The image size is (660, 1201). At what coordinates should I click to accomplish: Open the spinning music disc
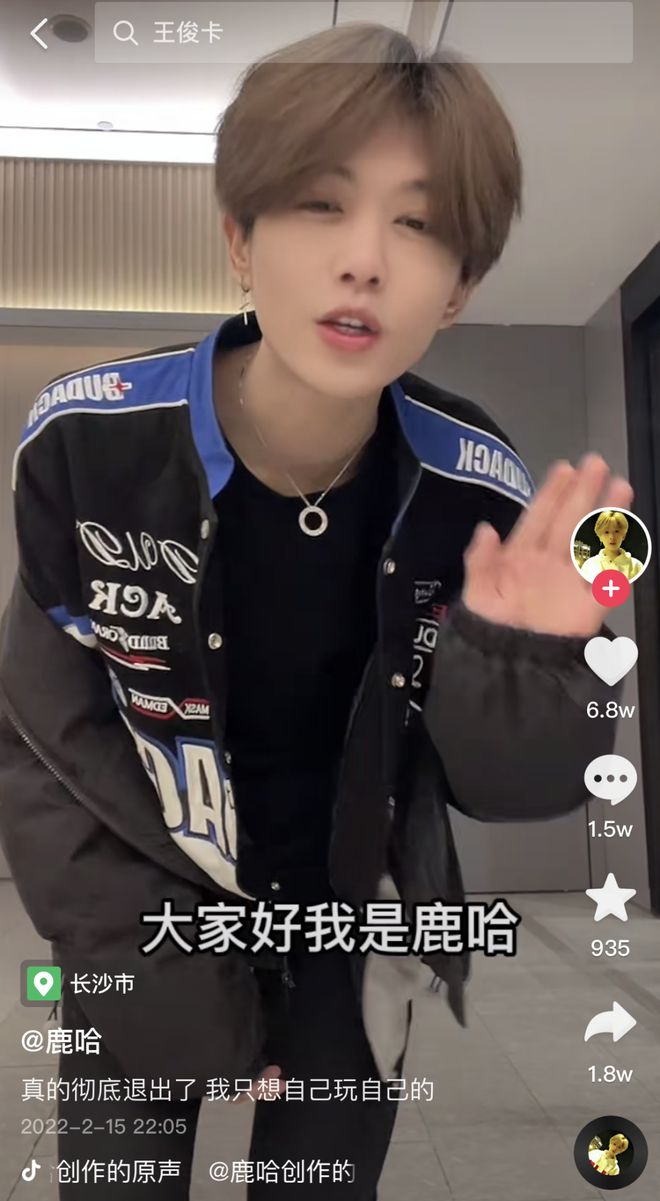[610, 1152]
